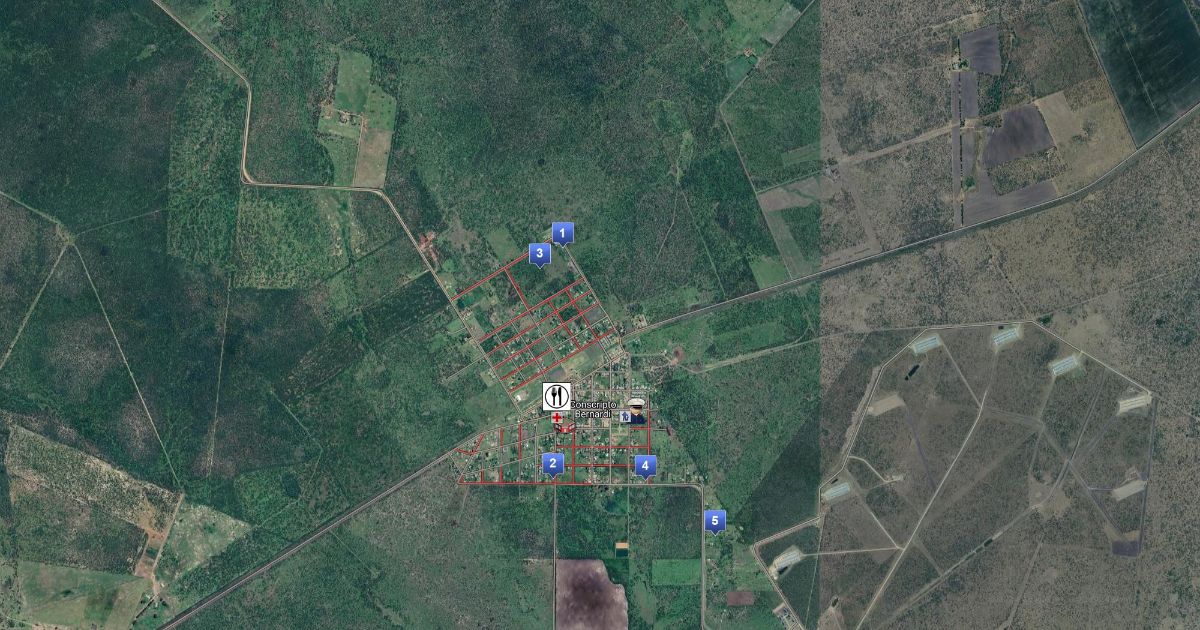Viewport: 1200px width, 630px height.
Task: Select the red cross medical marker
Action: click(557, 416)
